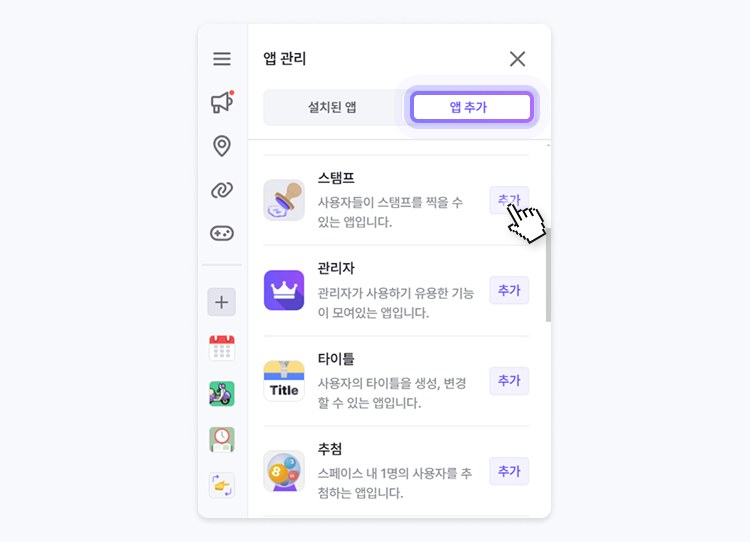
Task: Tap the plus button in the sidebar
Action: coord(222,302)
